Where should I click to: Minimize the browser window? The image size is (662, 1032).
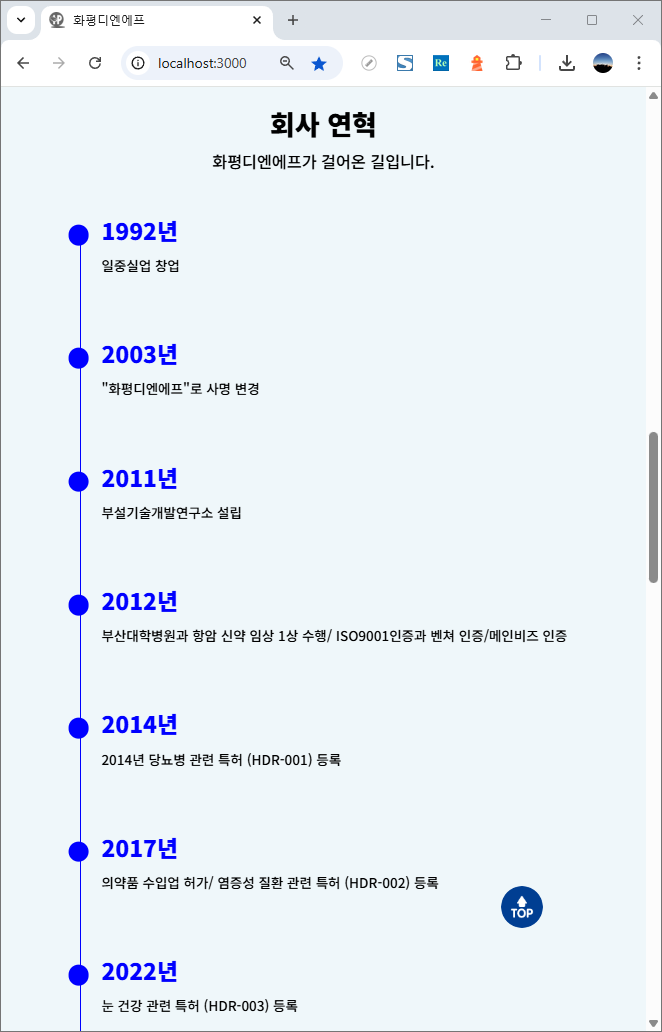[546, 20]
